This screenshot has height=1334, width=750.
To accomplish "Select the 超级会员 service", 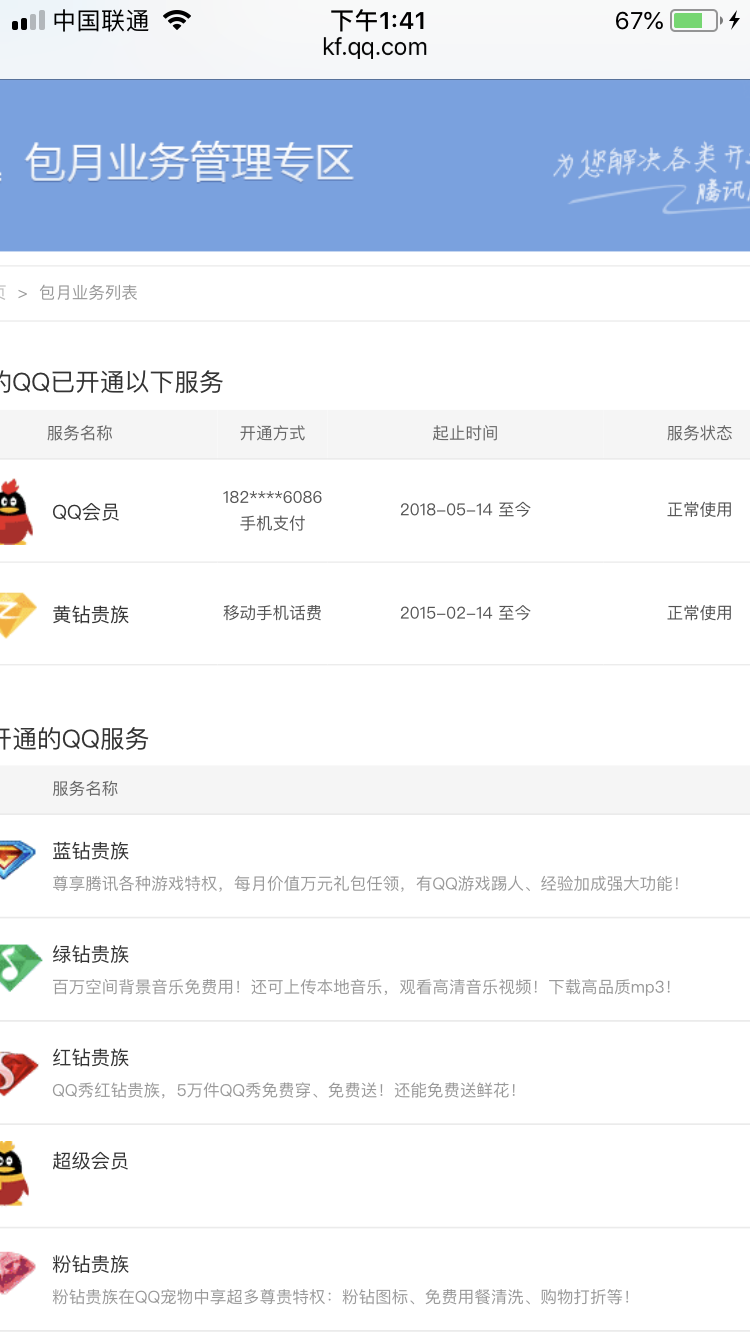I will (x=375, y=1176).
